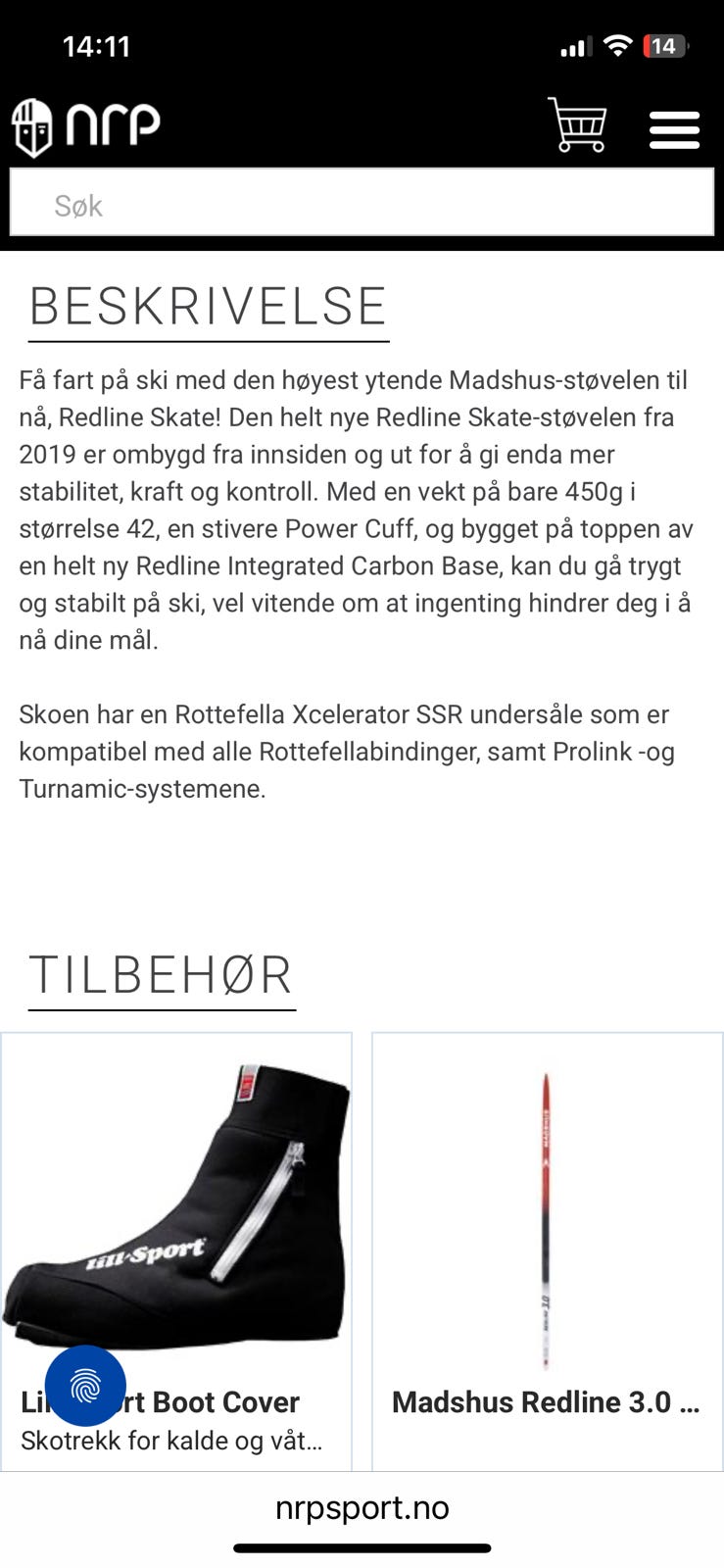Tap the nrpsport.no address bar
Screen dimensions: 724x1568
(362, 1509)
